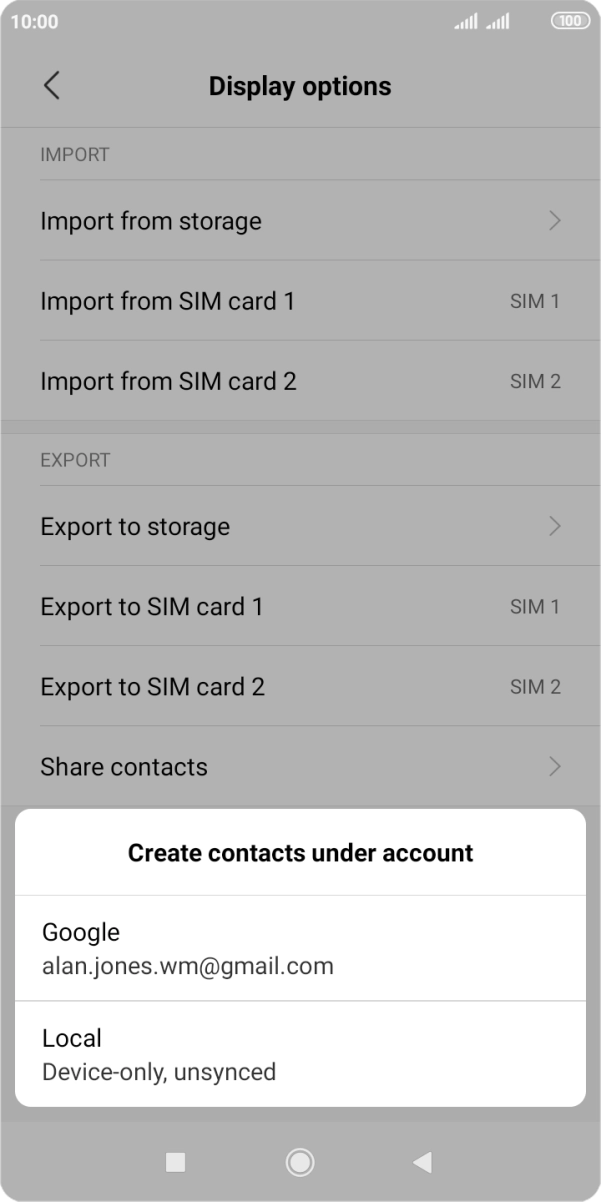This screenshot has height=1202, width=601.
Task: Export contacts to SIM card 1
Action: pyautogui.click(x=300, y=607)
